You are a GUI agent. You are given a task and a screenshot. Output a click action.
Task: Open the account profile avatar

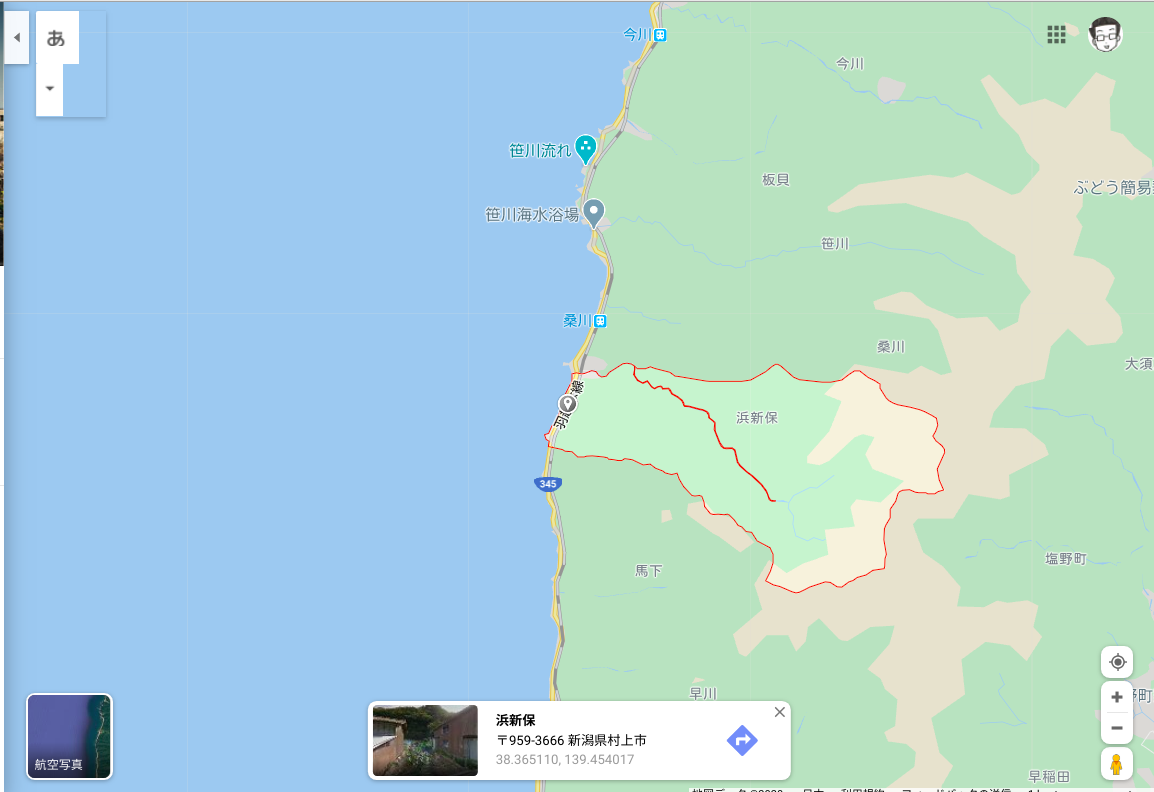point(1105,35)
